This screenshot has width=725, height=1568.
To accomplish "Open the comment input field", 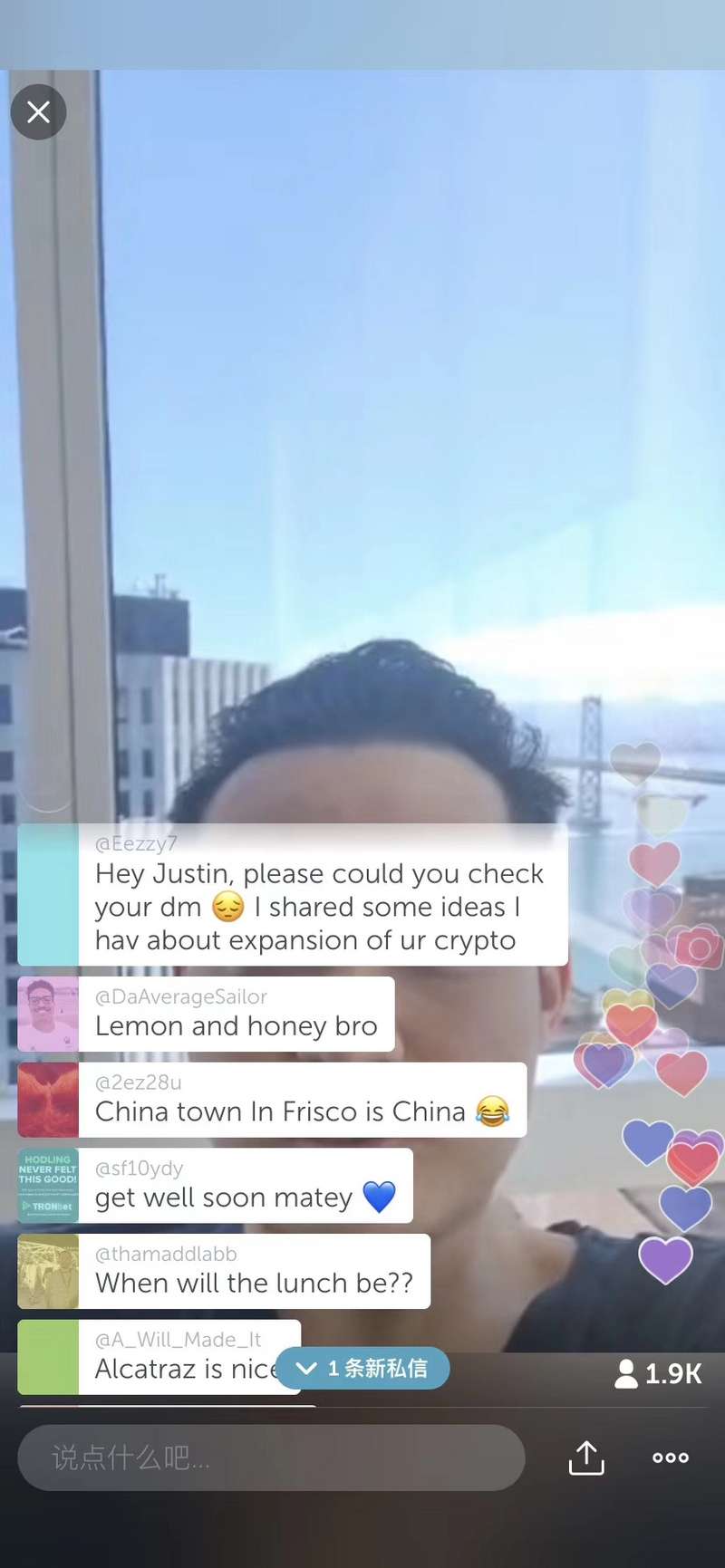I will (x=271, y=1457).
